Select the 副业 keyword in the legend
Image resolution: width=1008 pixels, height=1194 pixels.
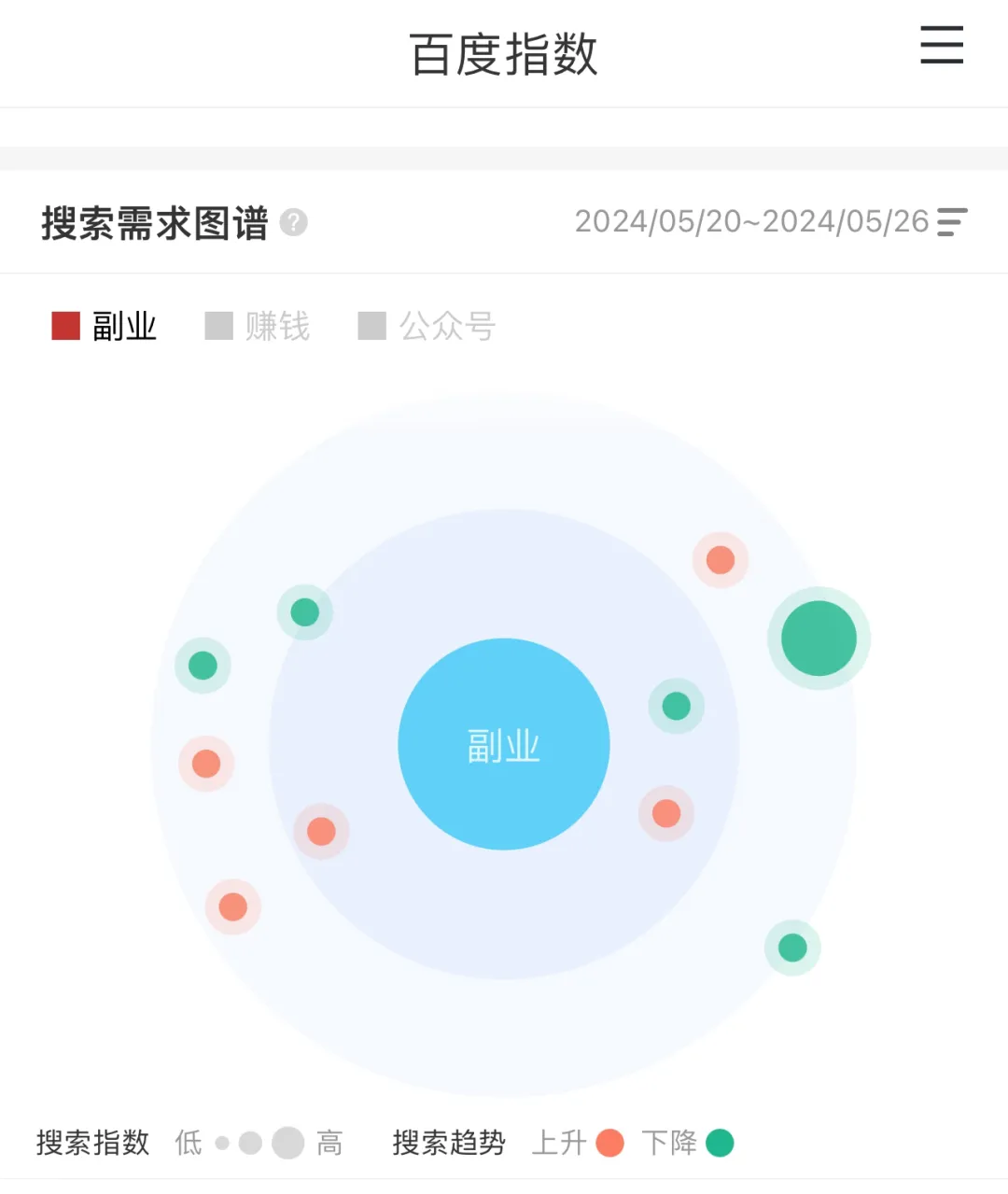click(x=105, y=326)
